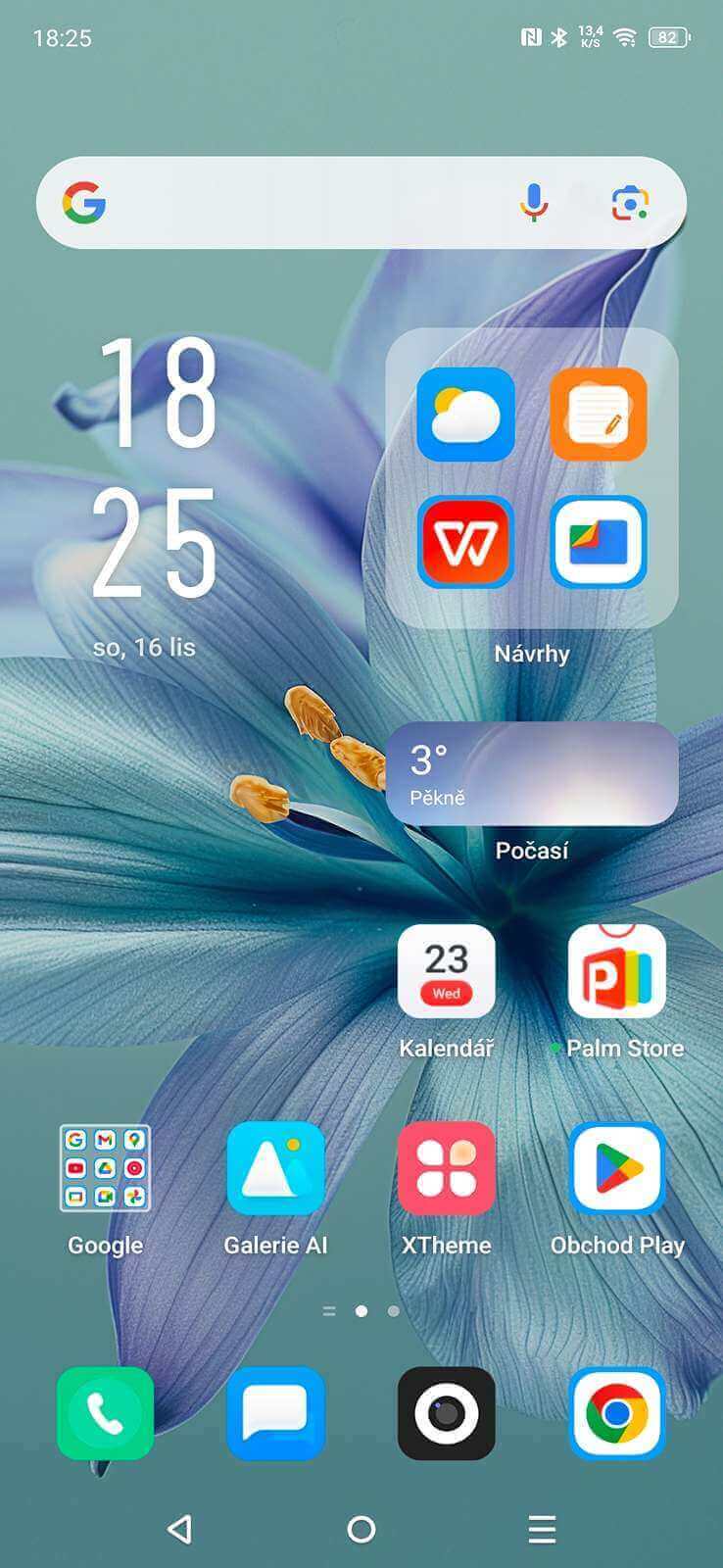Open the Počasí weather widget
Viewport: 723px width, 1568px height.
click(x=532, y=773)
